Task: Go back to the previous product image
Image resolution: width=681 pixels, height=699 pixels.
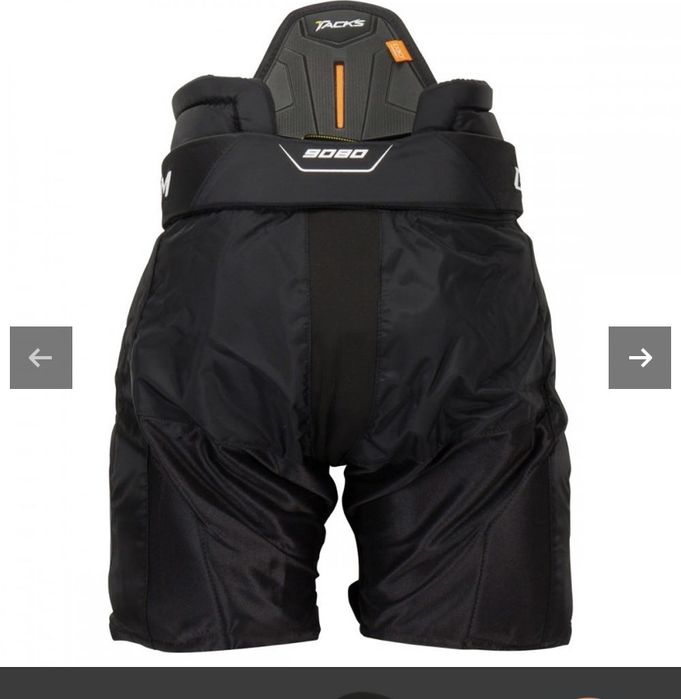Action: [x=41, y=357]
